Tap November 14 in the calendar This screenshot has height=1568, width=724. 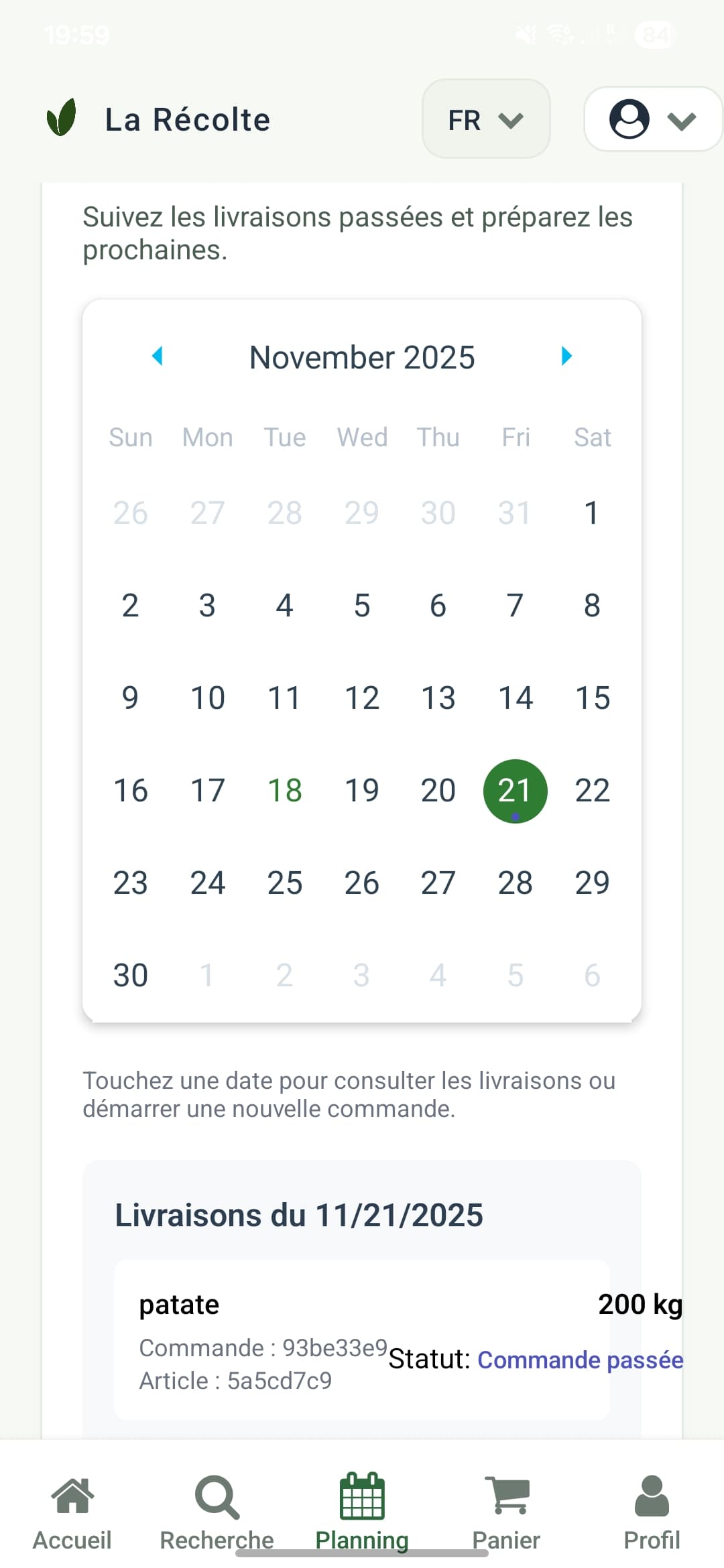click(x=515, y=698)
